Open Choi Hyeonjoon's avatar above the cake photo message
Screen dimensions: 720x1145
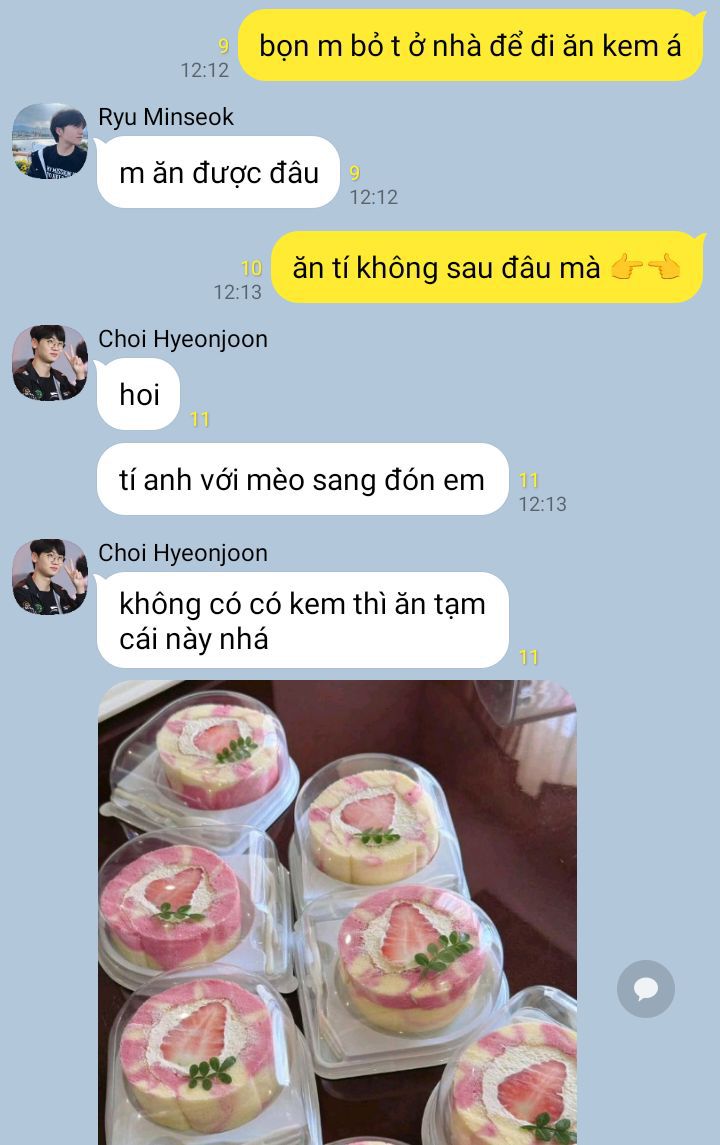(50, 577)
